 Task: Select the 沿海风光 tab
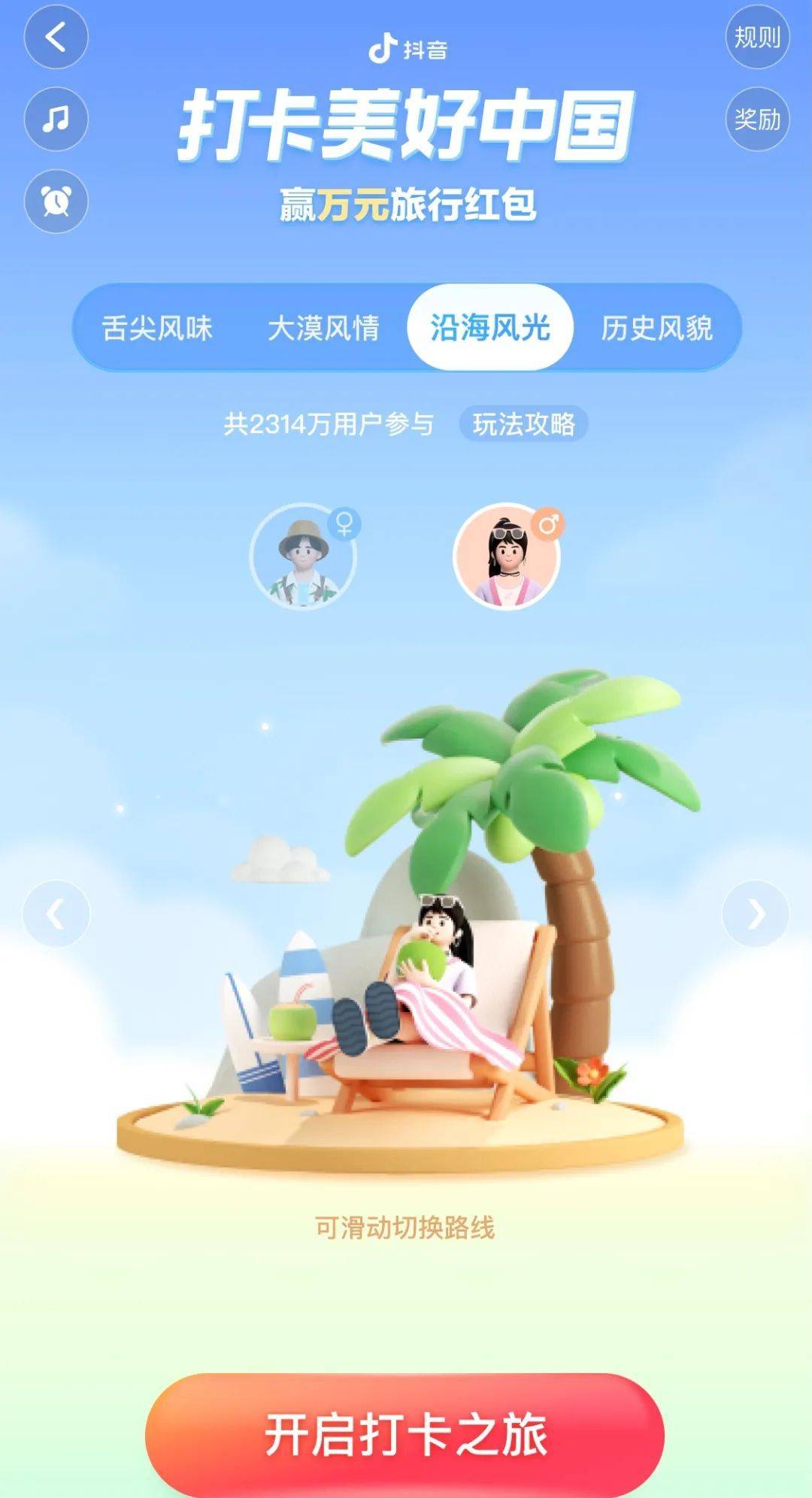490,328
